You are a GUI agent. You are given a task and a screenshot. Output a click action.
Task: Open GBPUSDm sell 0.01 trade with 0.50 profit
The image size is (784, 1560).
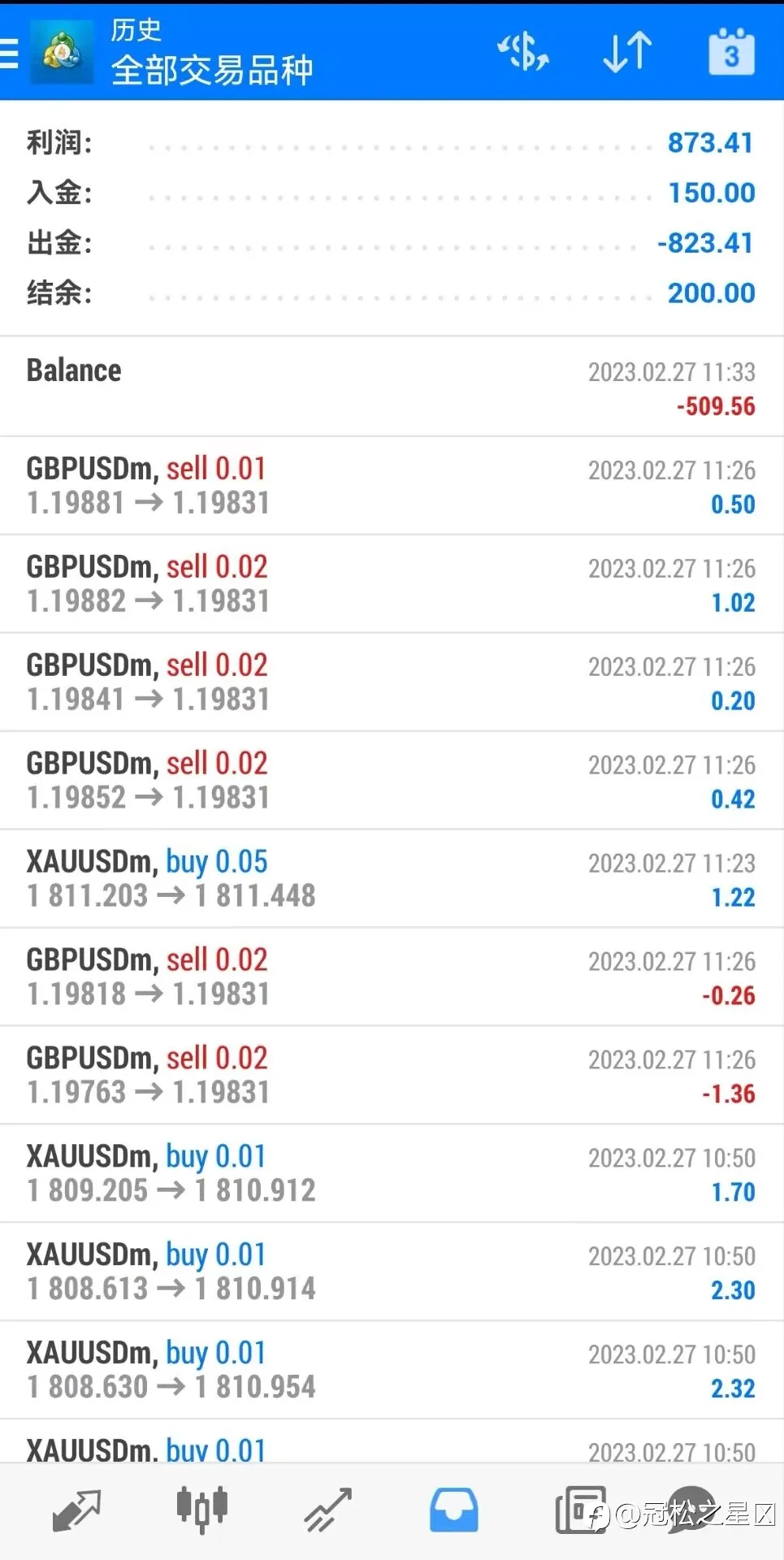point(392,486)
